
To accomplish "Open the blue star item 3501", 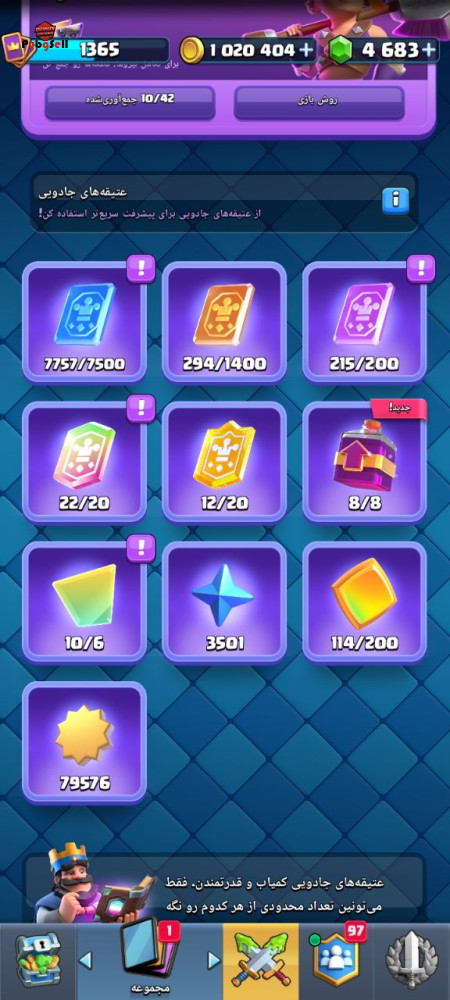I will point(224,602).
